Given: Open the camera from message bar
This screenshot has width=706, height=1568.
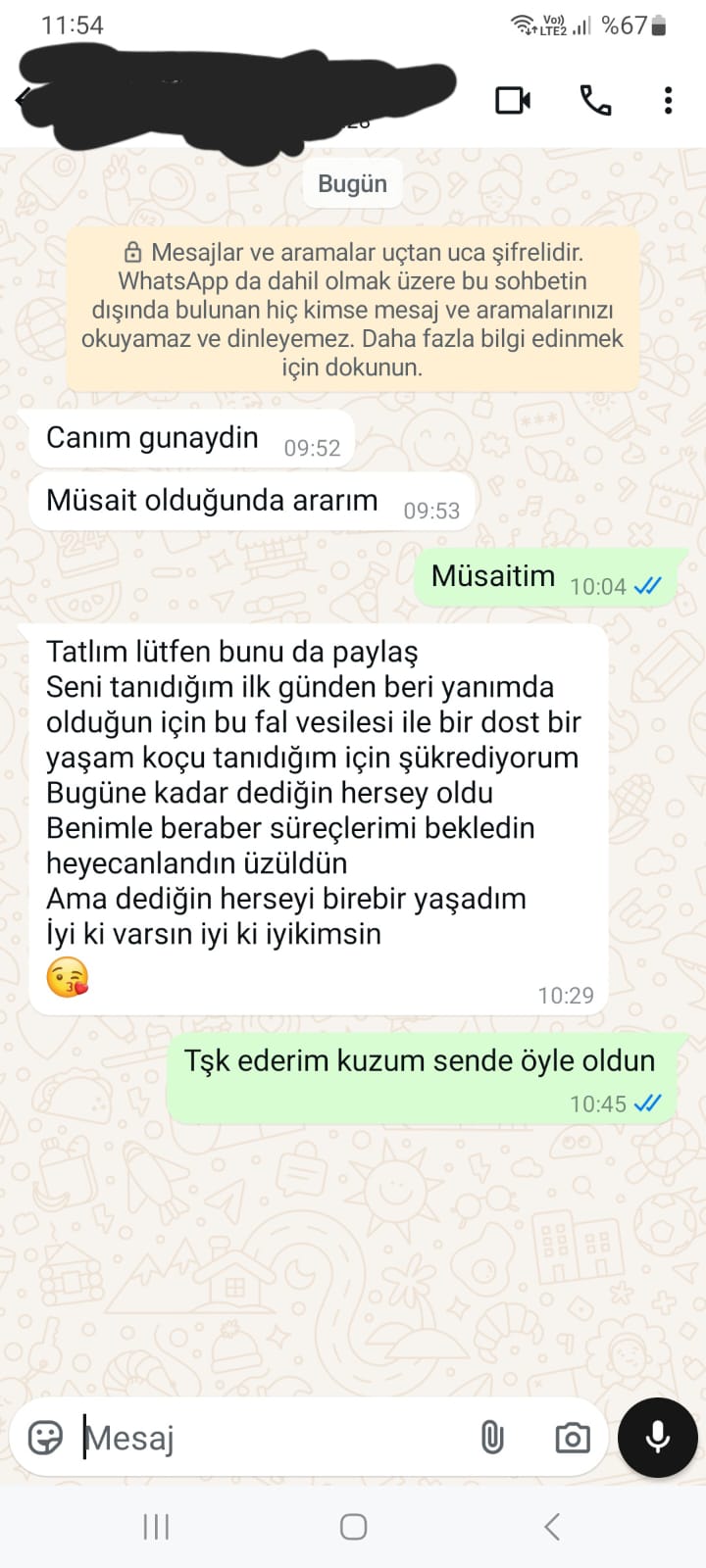Looking at the screenshot, I should [572, 1438].
